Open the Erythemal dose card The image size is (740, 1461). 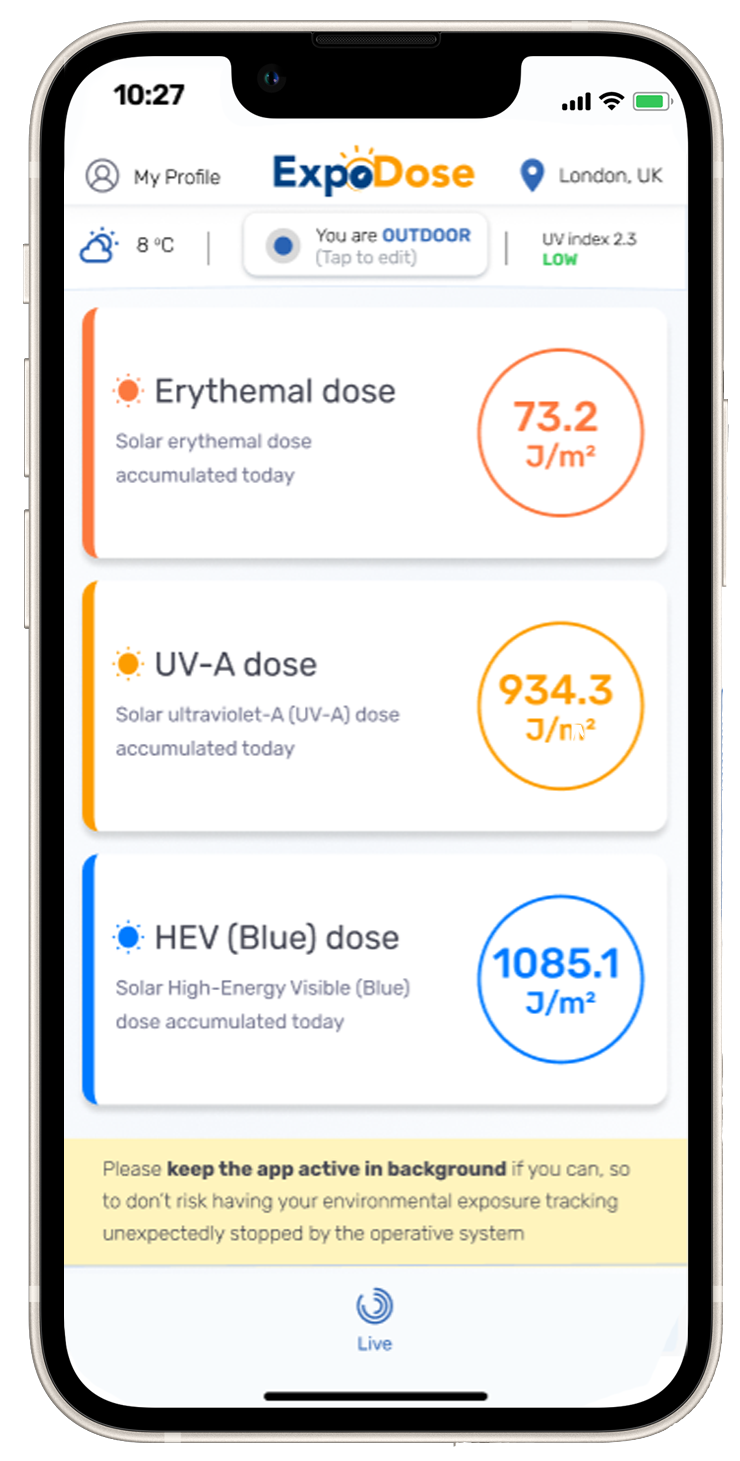coord(375,432)
